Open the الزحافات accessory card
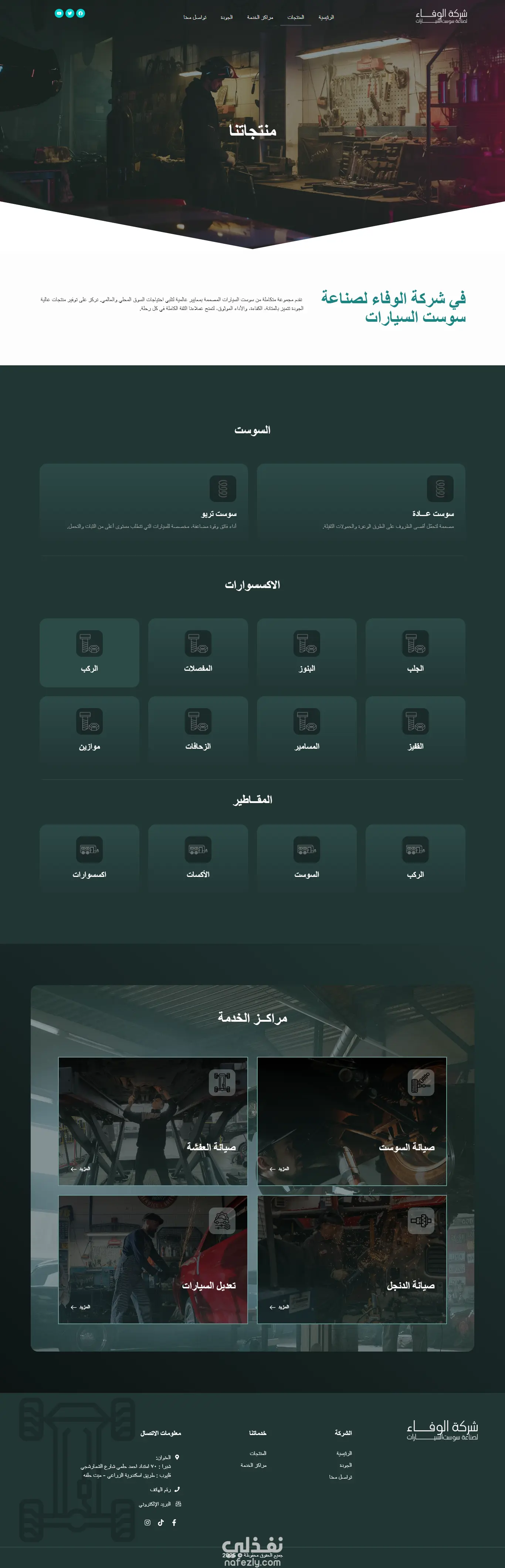 (x=198, y=730)
